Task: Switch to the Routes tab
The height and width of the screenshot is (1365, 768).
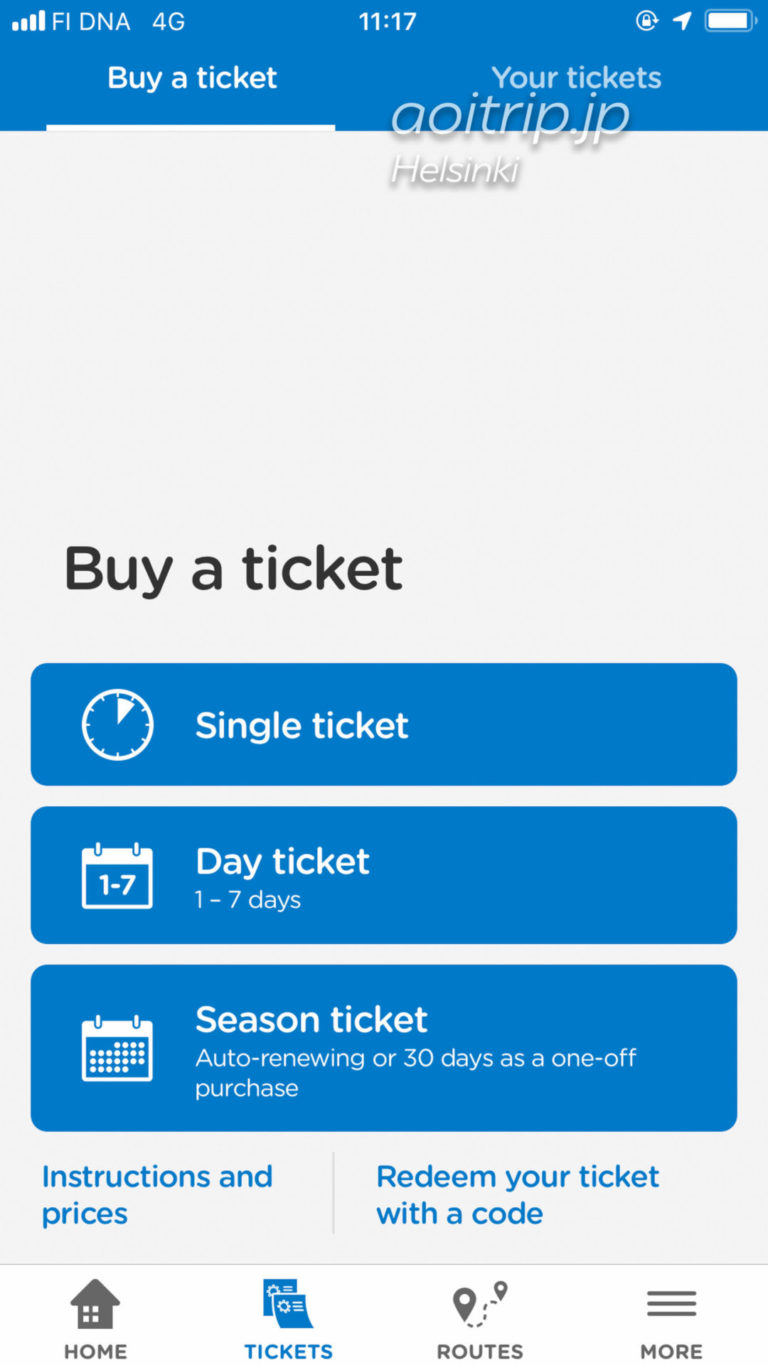Action: coord(480,1319)
